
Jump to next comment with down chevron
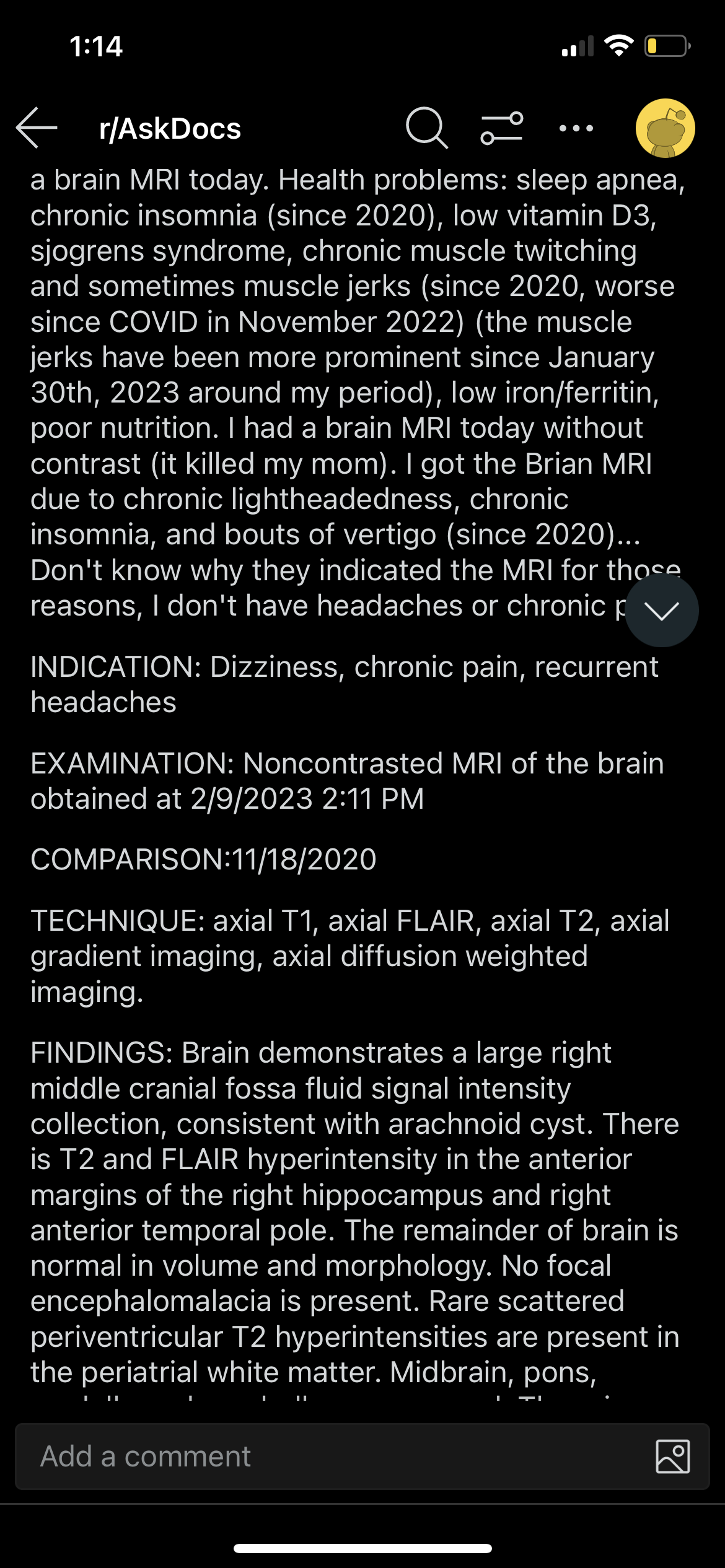[x=662, y=611]
